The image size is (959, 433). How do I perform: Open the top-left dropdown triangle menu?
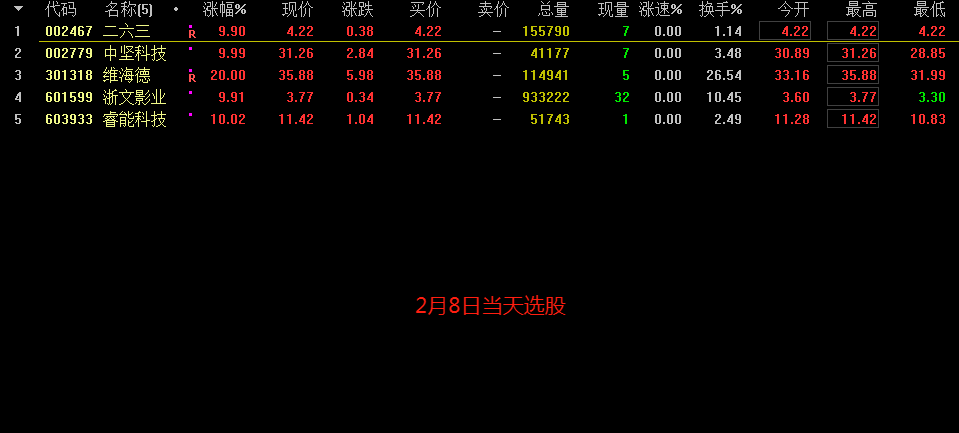pos(18,10)
